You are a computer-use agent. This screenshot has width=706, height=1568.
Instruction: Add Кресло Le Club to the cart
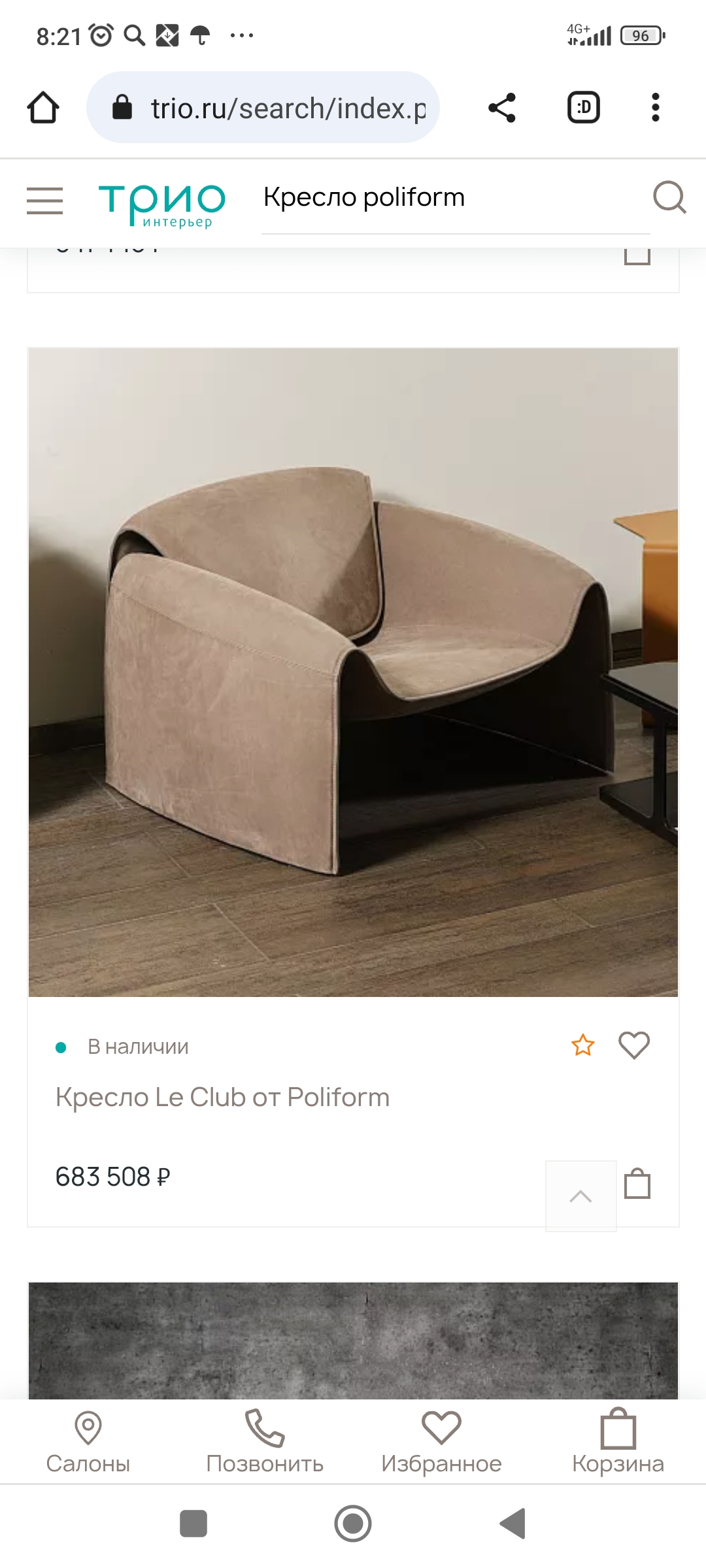click(x=637, y=1183)
